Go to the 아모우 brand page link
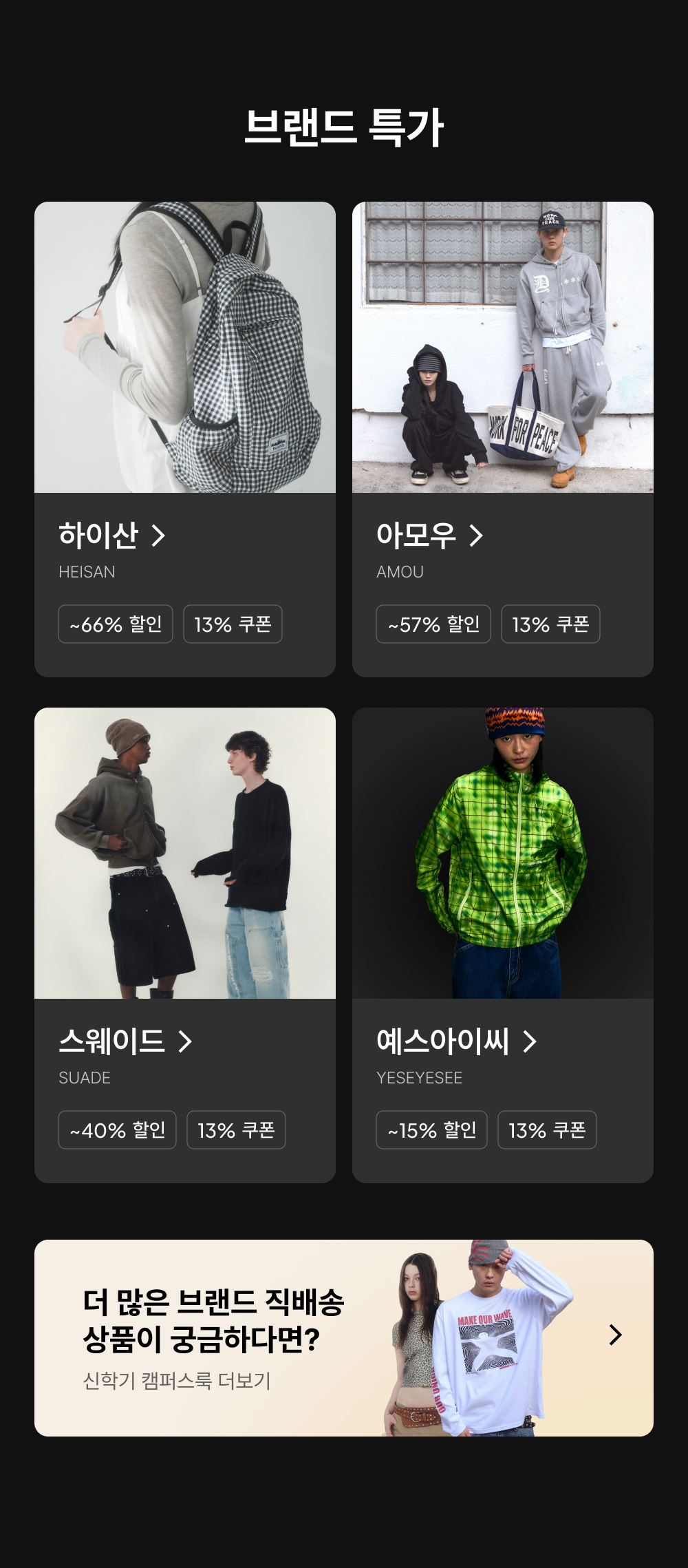The height and width of the screenshot is (1568, 688). coord(430,536)
